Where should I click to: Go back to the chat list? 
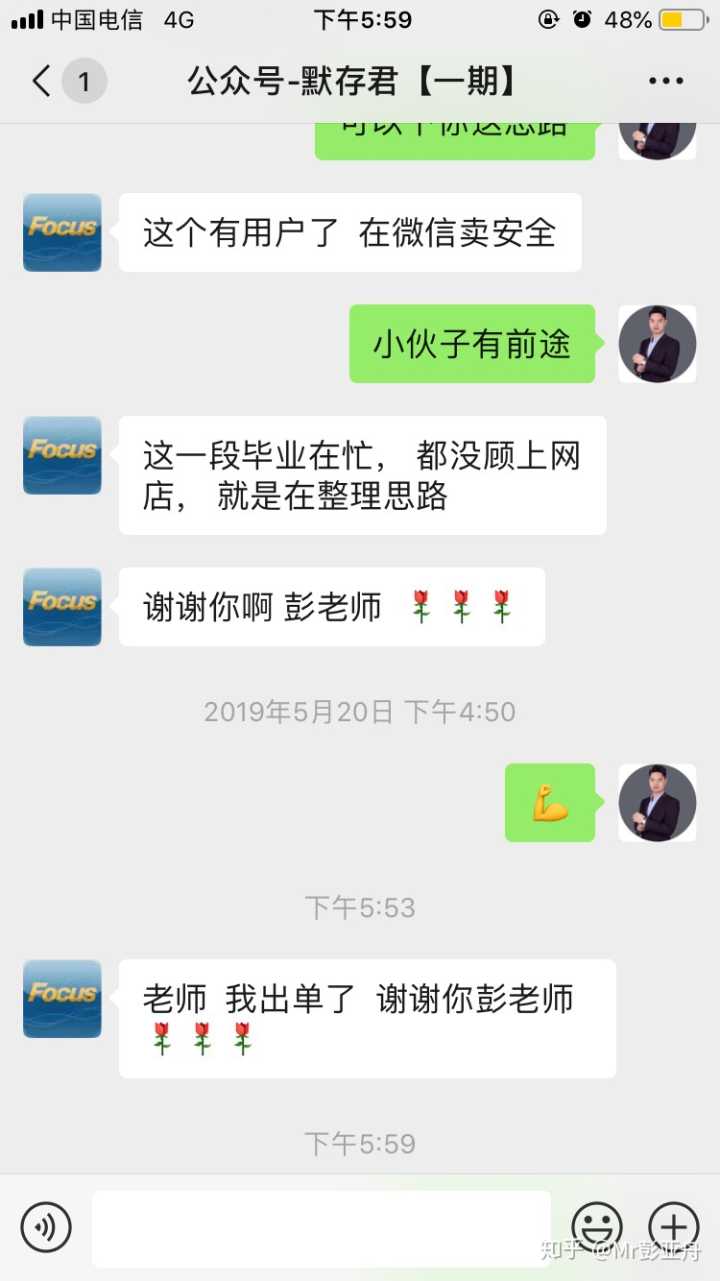coord(42,81)
